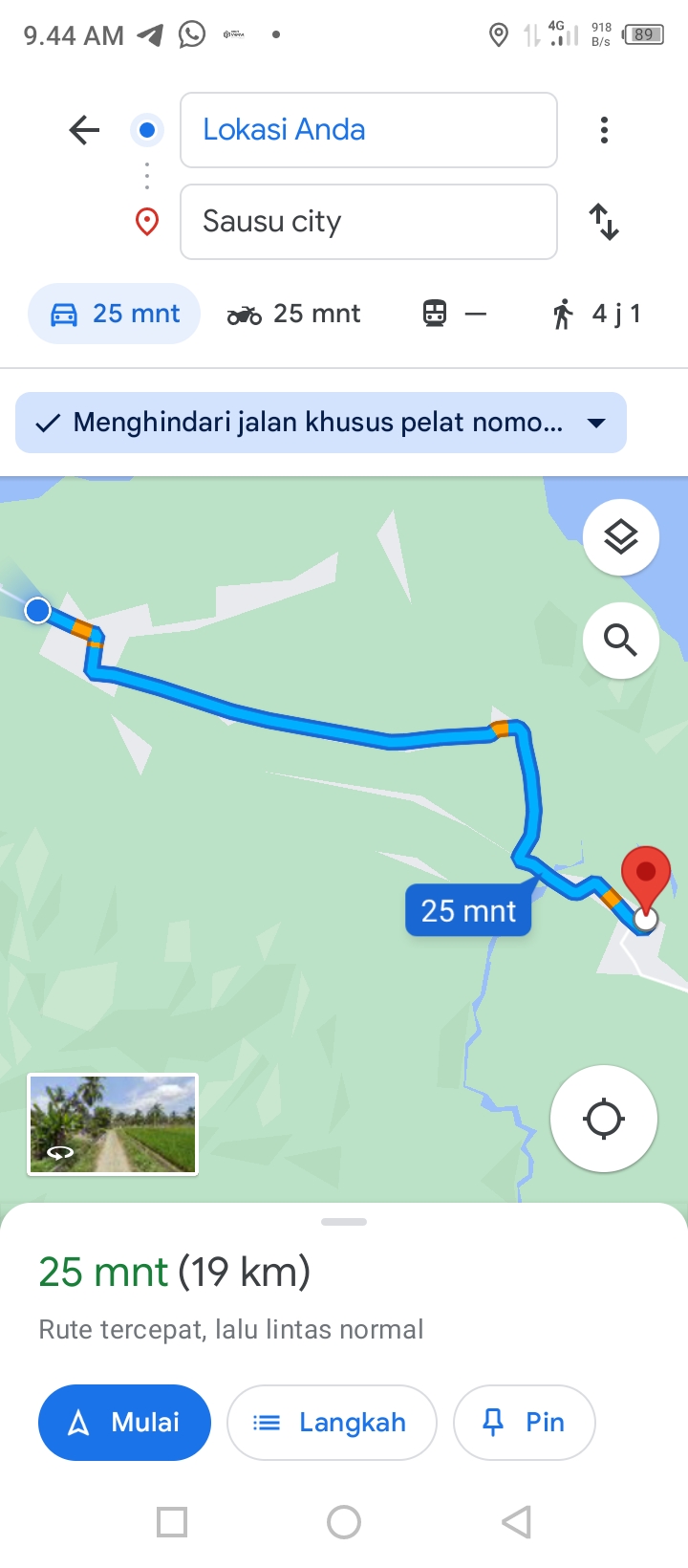Expand the route details sheet handle

click(x=344, y=1222)
